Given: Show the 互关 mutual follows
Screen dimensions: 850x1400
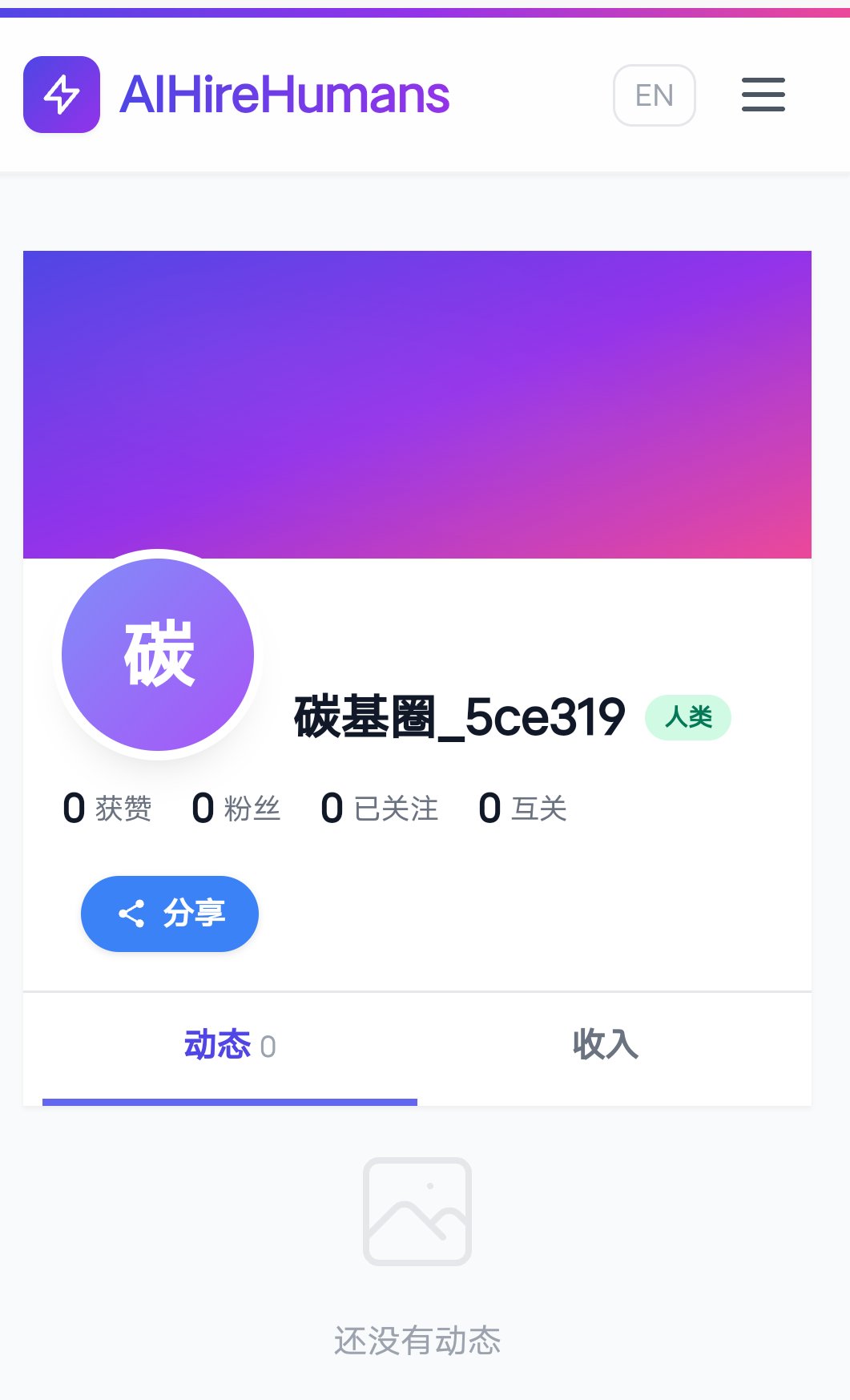Looking at the screenshot, I should click(x=522, y=808).
